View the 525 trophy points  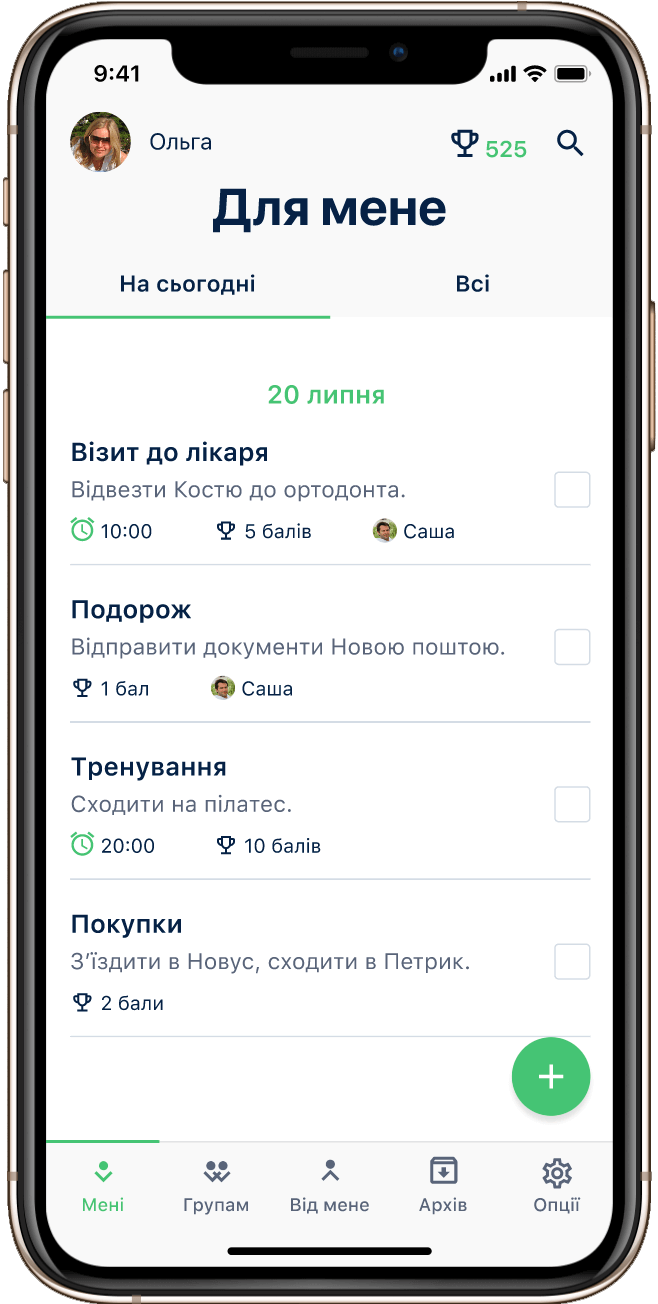tap(489, 146)
